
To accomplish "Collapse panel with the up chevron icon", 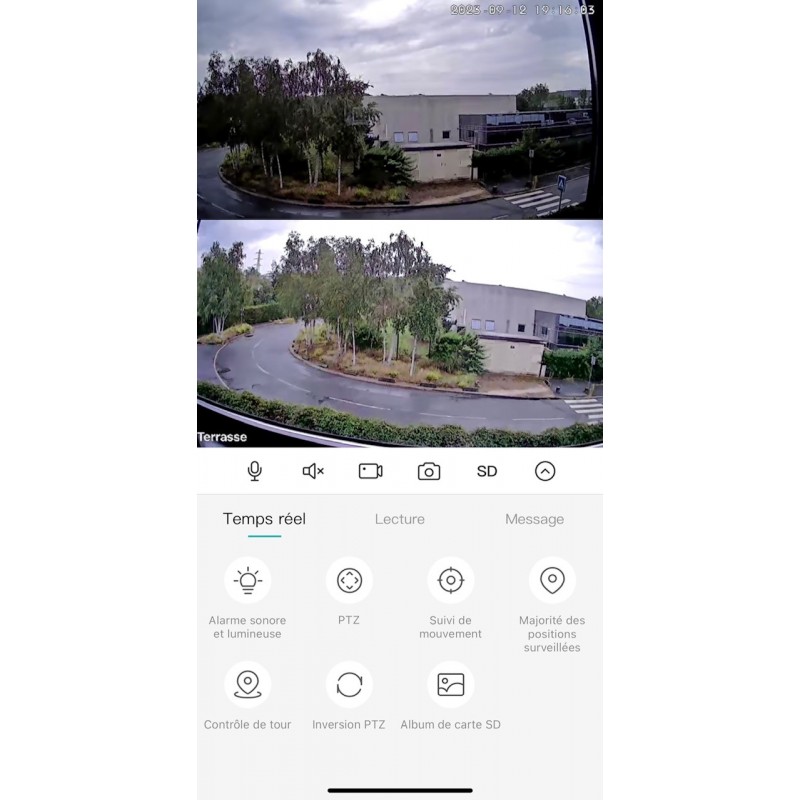I will click(x=545, y=471).
